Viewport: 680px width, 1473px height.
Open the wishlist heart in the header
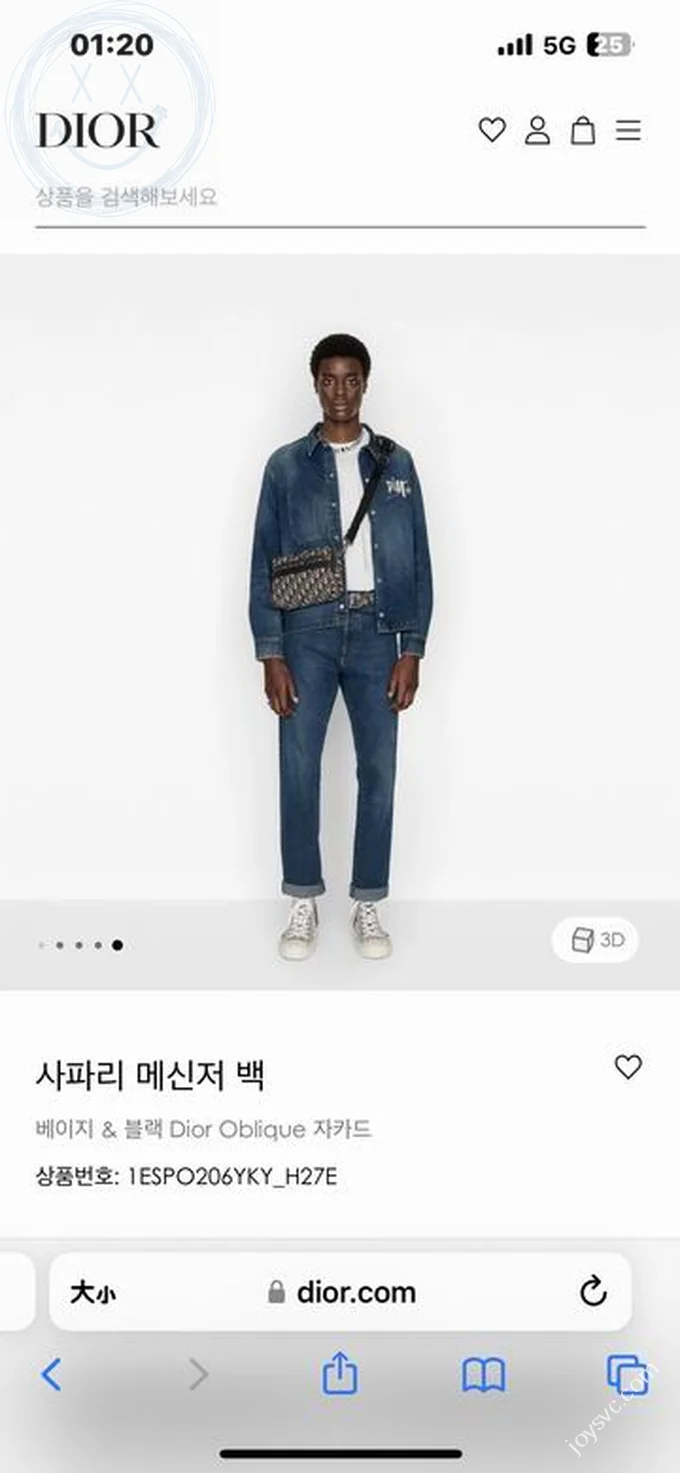click(x=492, y=130)
